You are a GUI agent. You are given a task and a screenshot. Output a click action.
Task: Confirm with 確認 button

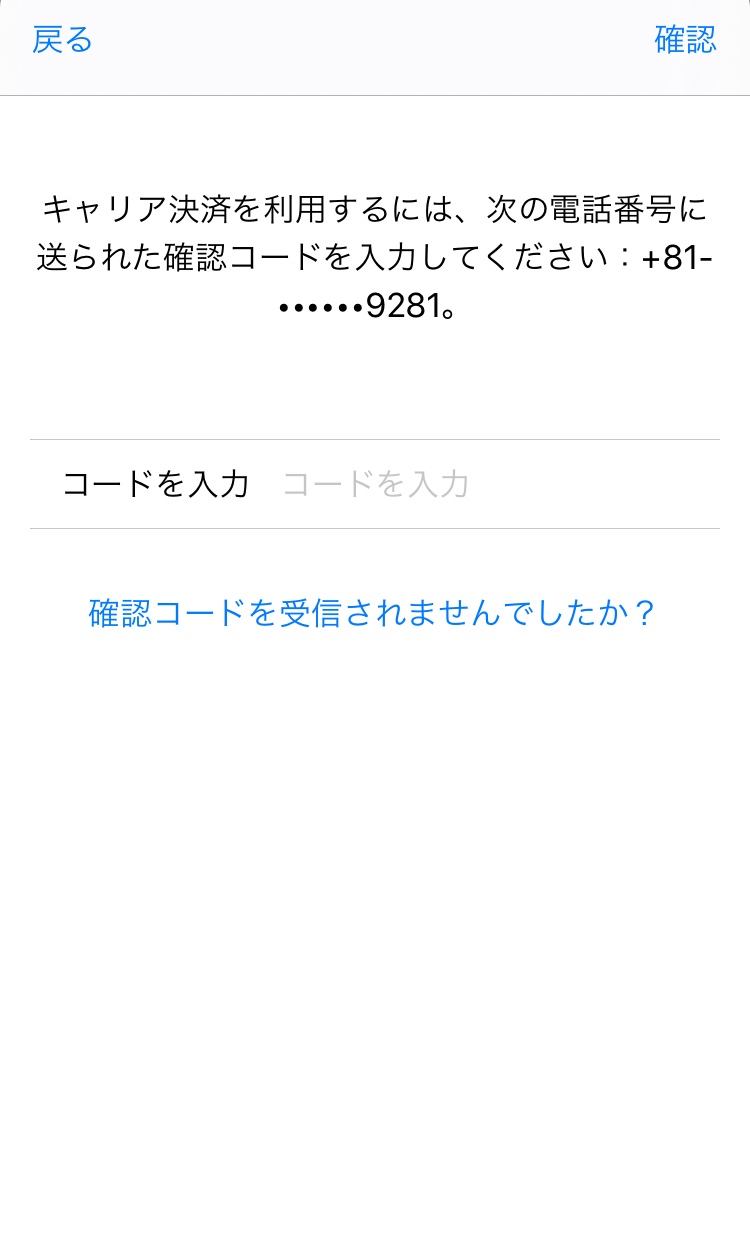tap(685, 40)
